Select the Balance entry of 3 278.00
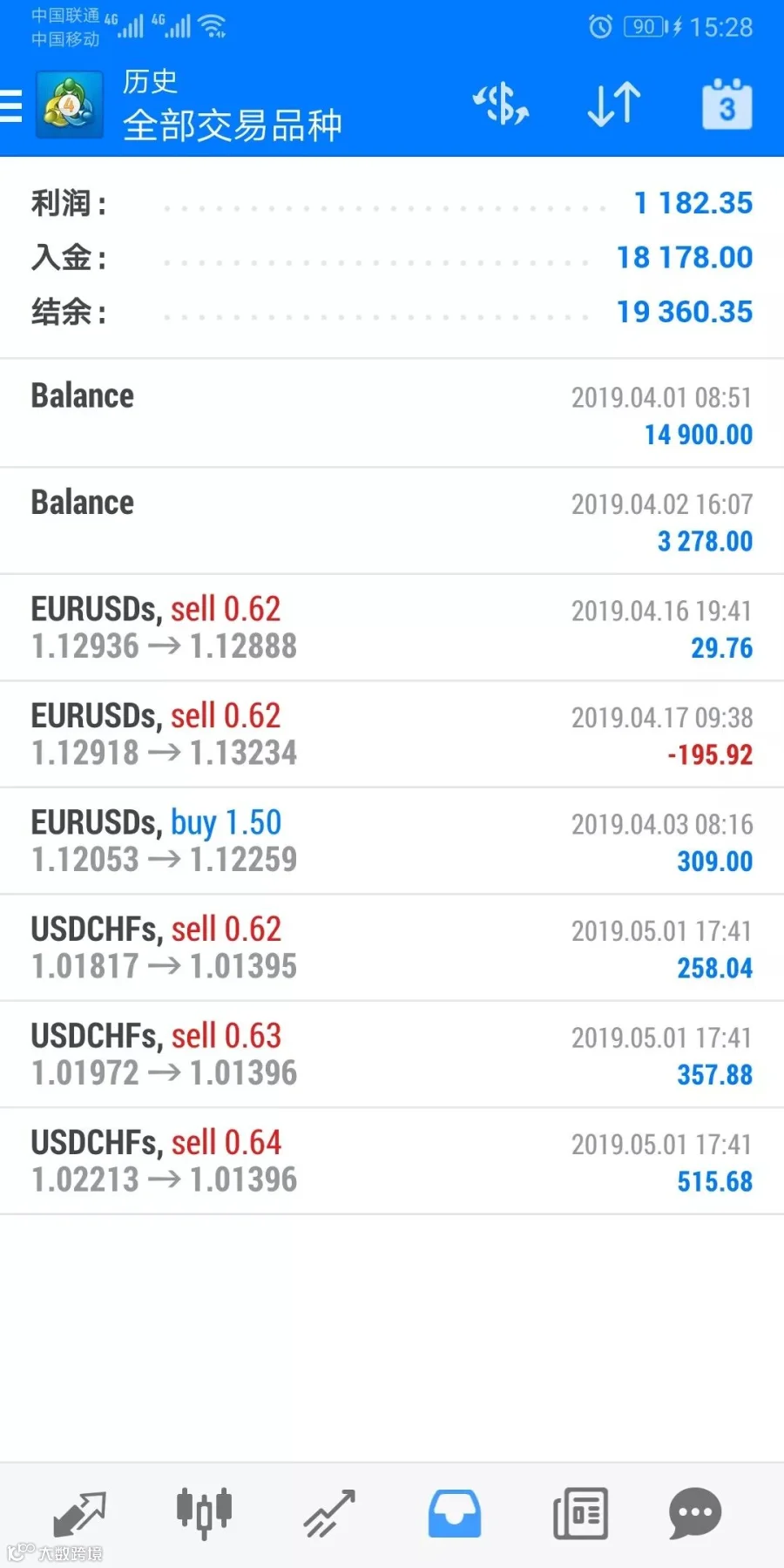The image size is (784, 1568). (392, 521)
